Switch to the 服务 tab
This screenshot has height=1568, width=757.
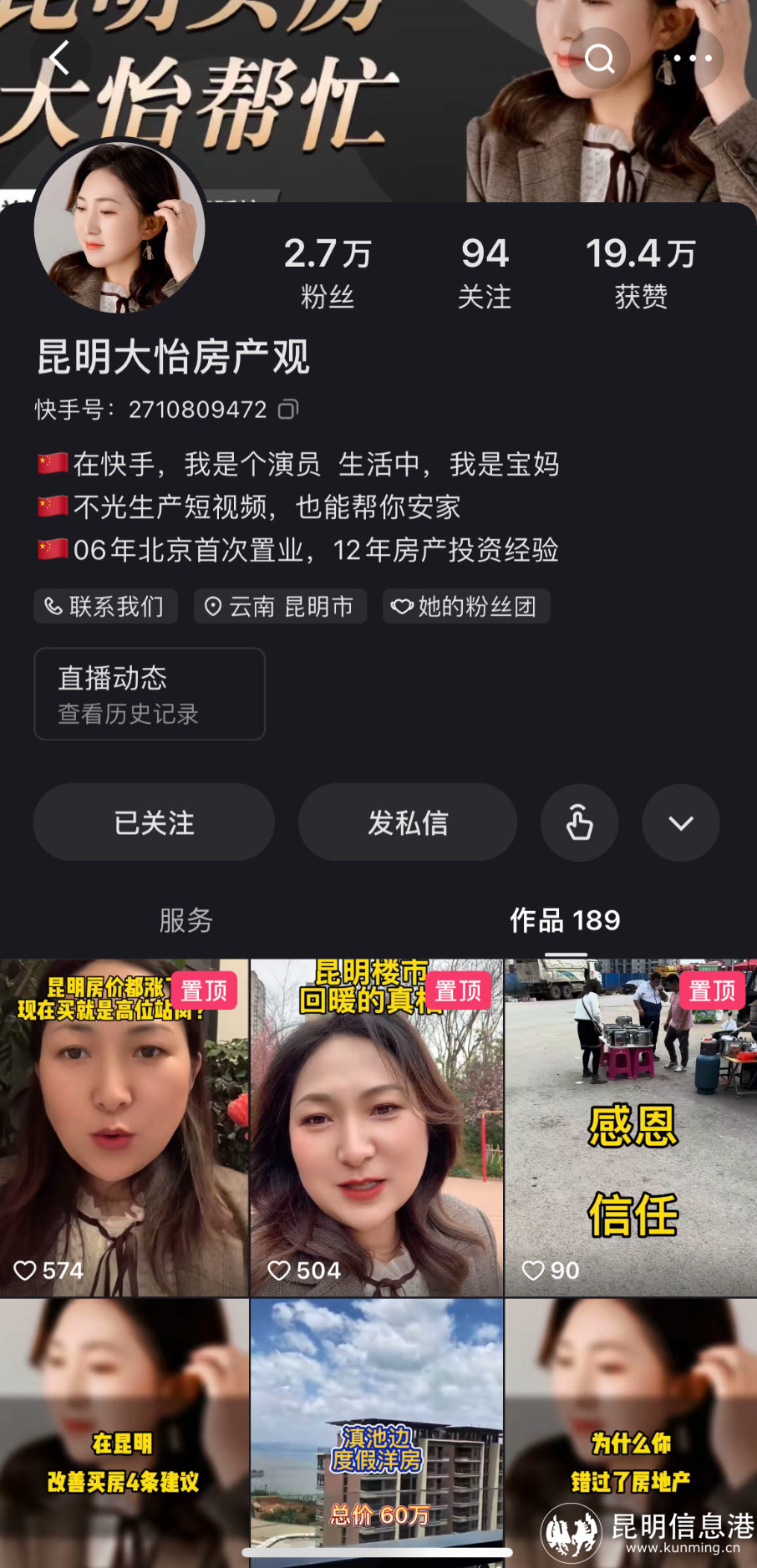186,919
